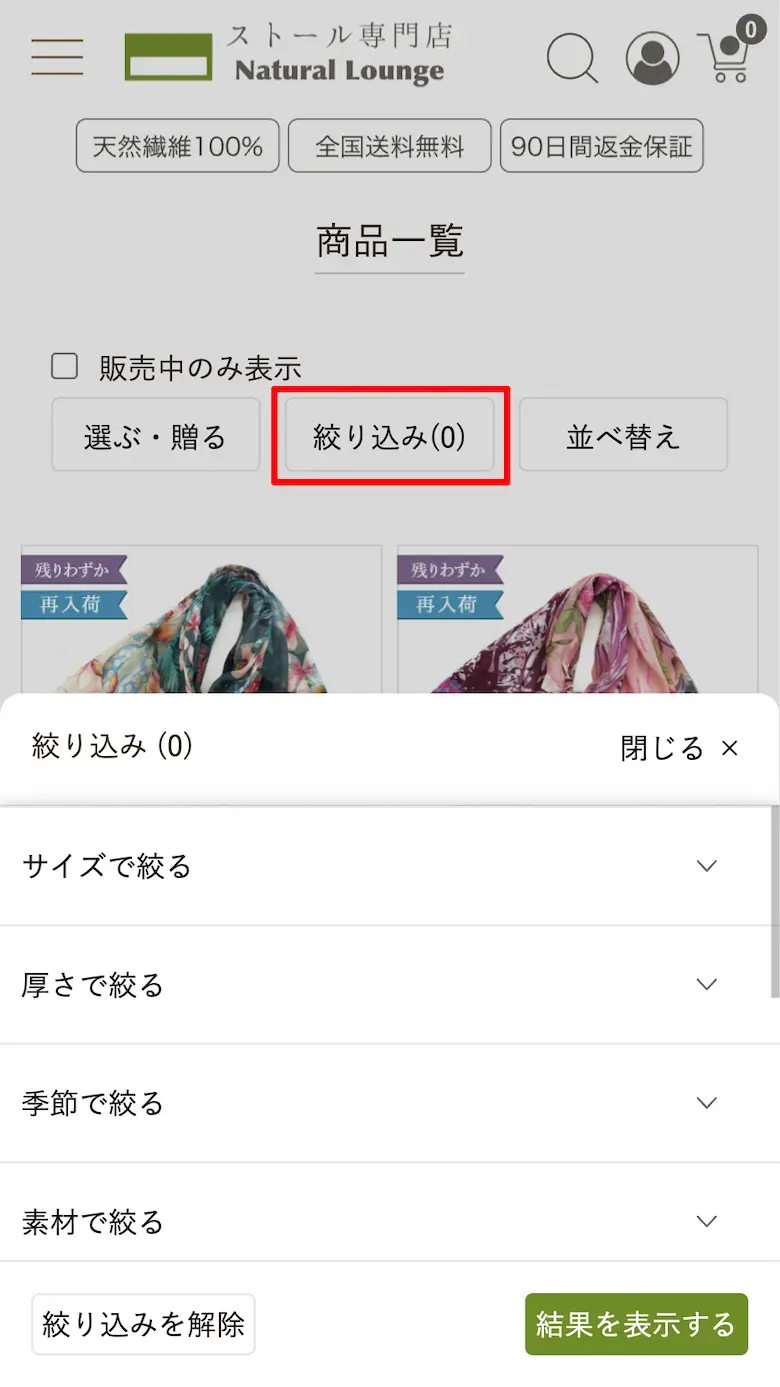The width and height of the screenshot is (780, 1387).
Task: Clear filters with 絞り込みを解除
Action: coord(143,1324)
